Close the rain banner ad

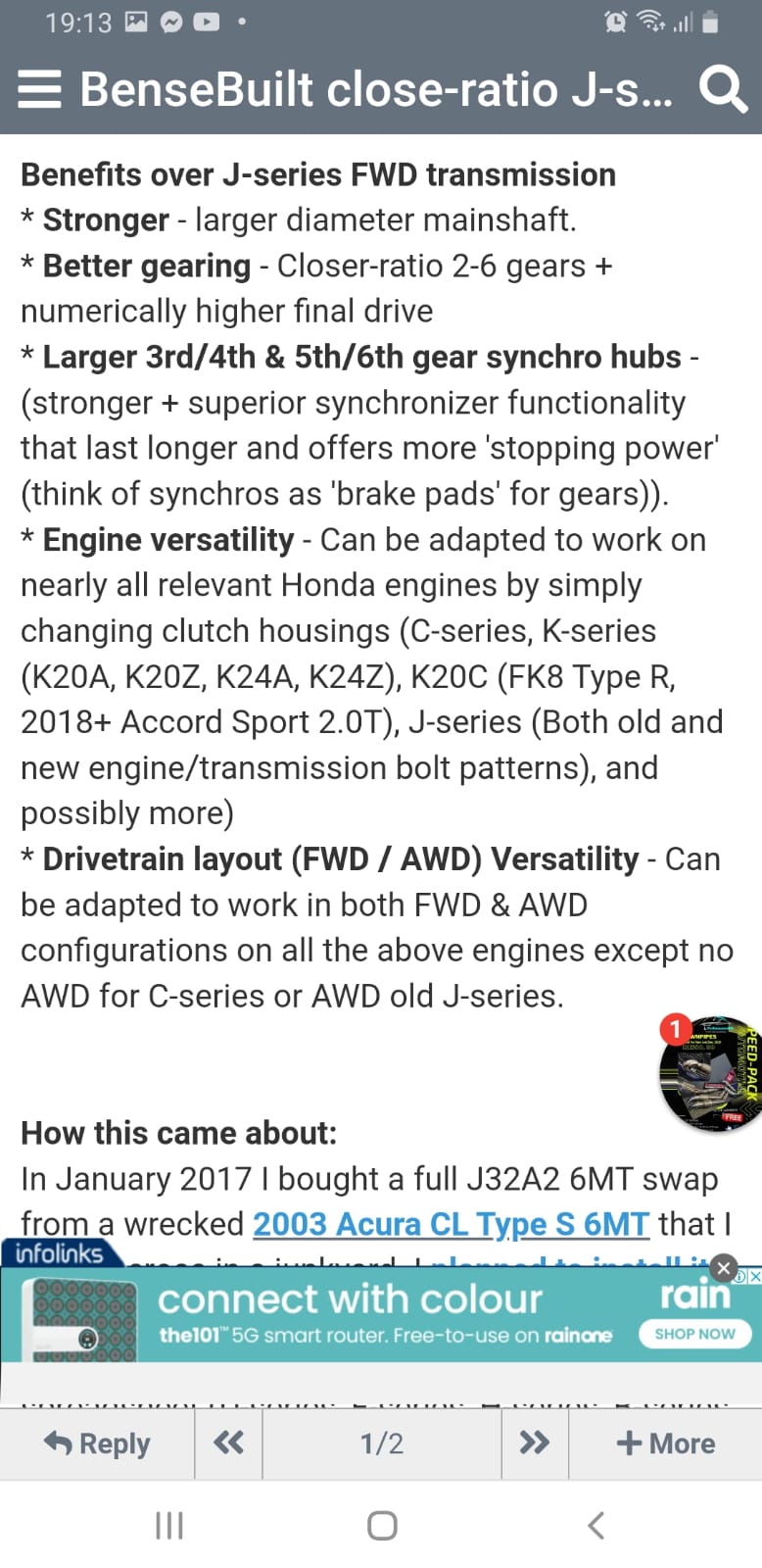[723, 1268]
